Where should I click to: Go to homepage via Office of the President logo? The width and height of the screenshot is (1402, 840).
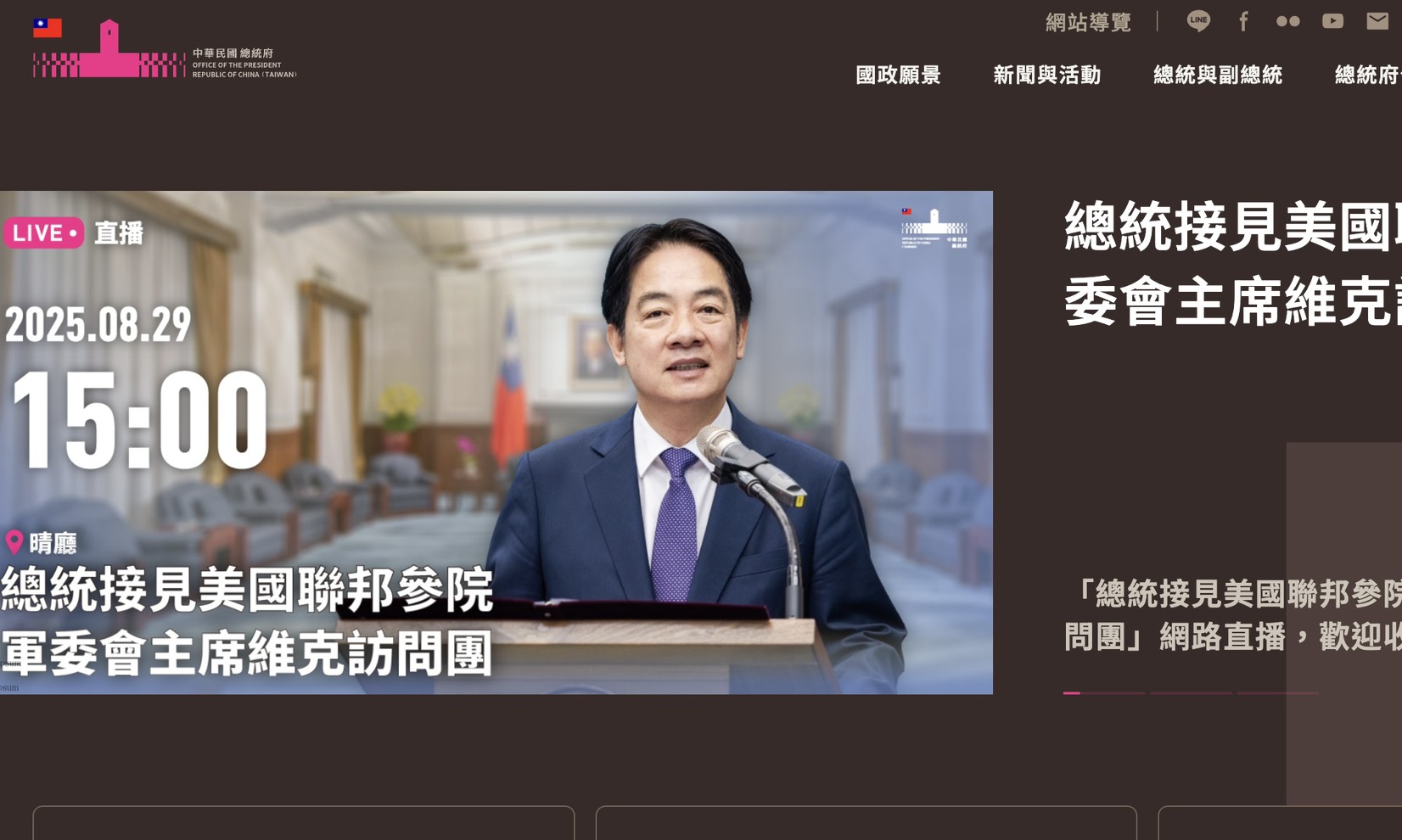pyautogui.click(x=165, y=50)
